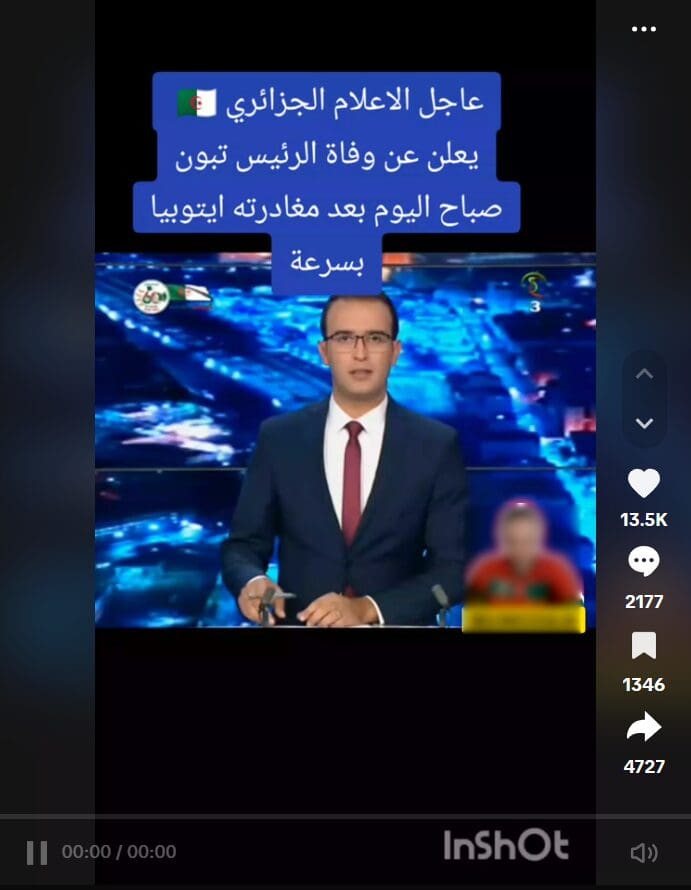Viewport: 691px width, 890px height.
Task: Pause the video playback
Action: pyautogui.click(x=37, y=852)
